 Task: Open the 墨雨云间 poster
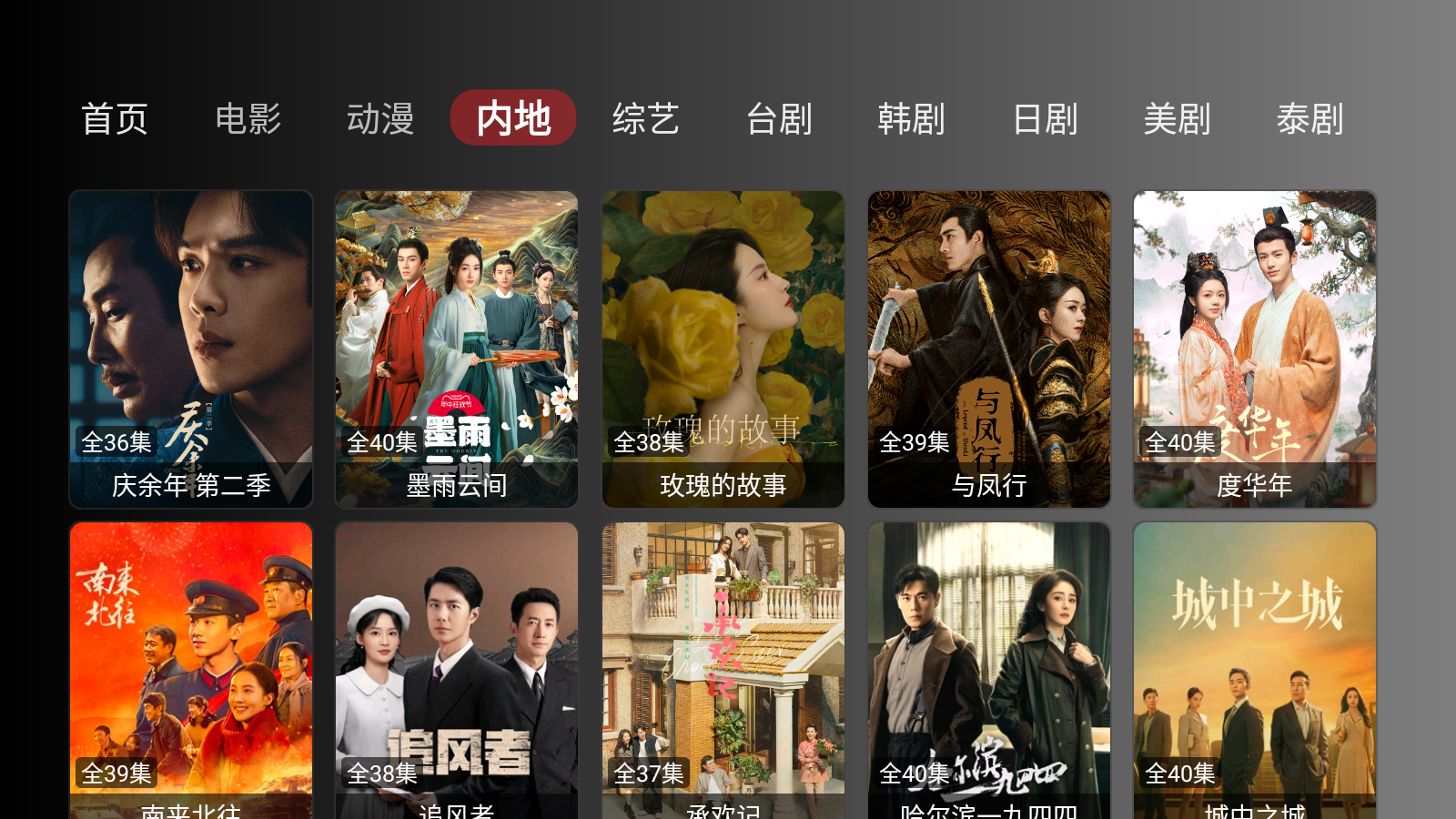pyautogui.click(x=457, y=349)
